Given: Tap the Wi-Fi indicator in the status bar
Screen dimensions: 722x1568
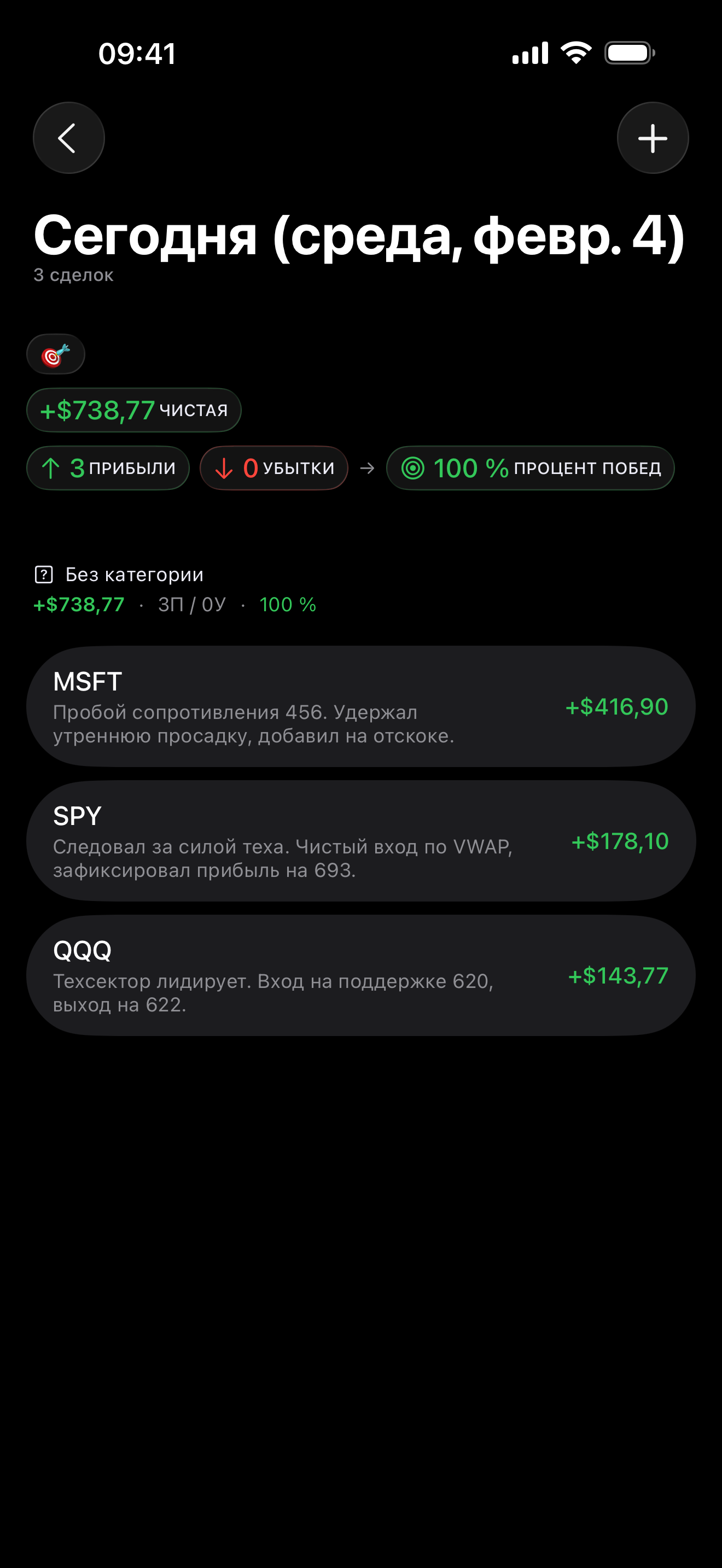Looking at the screenshot, I should point(575,52).
